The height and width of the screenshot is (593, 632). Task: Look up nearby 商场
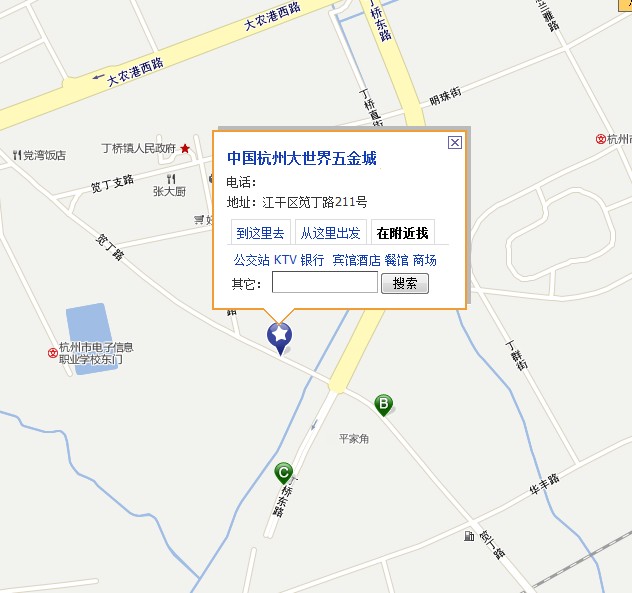[425, 260]
